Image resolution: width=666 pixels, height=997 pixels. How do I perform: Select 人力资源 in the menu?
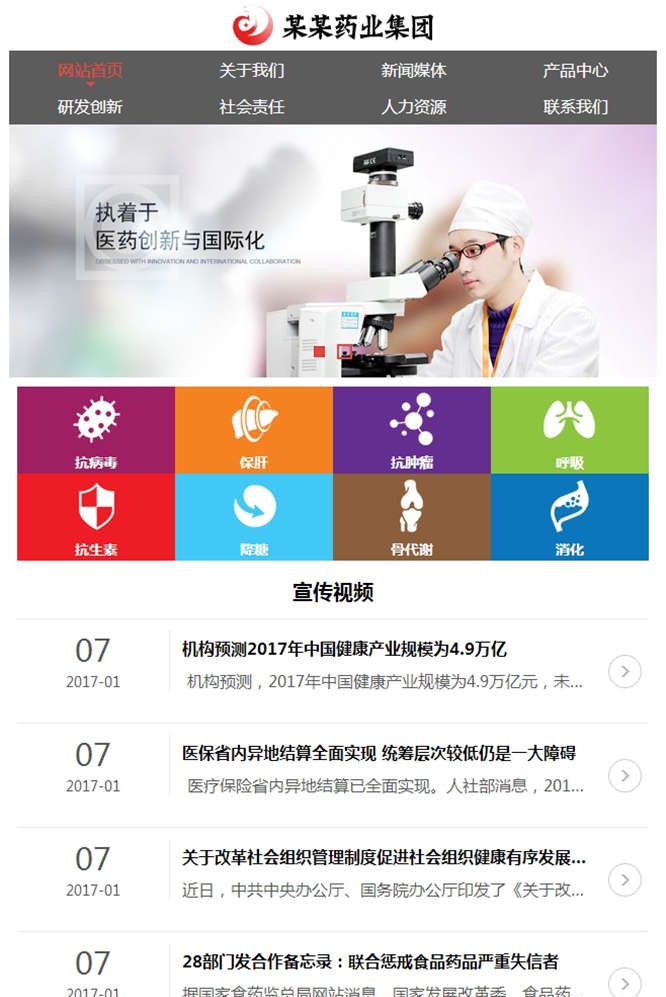tap(413, 106)
